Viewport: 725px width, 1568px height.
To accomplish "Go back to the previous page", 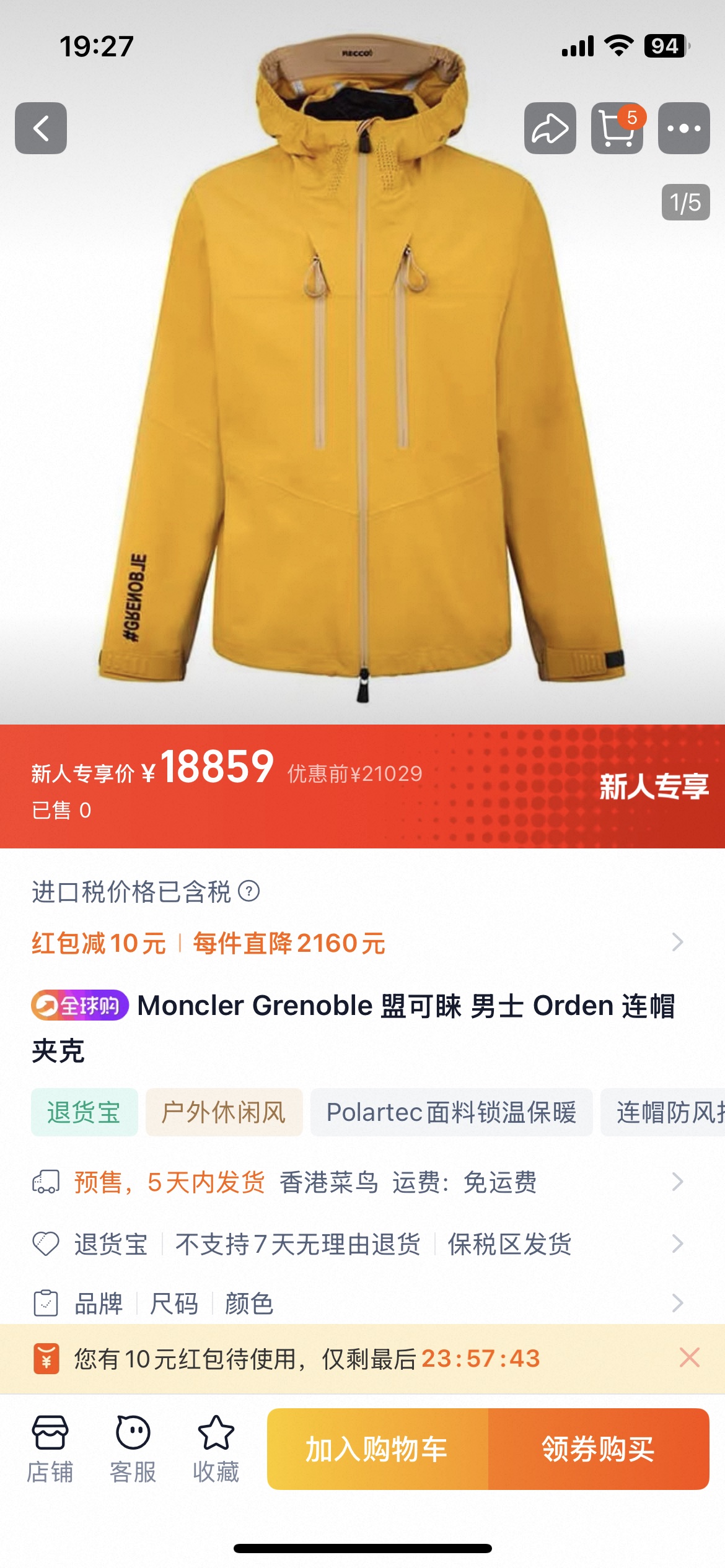I will [41, 128].
